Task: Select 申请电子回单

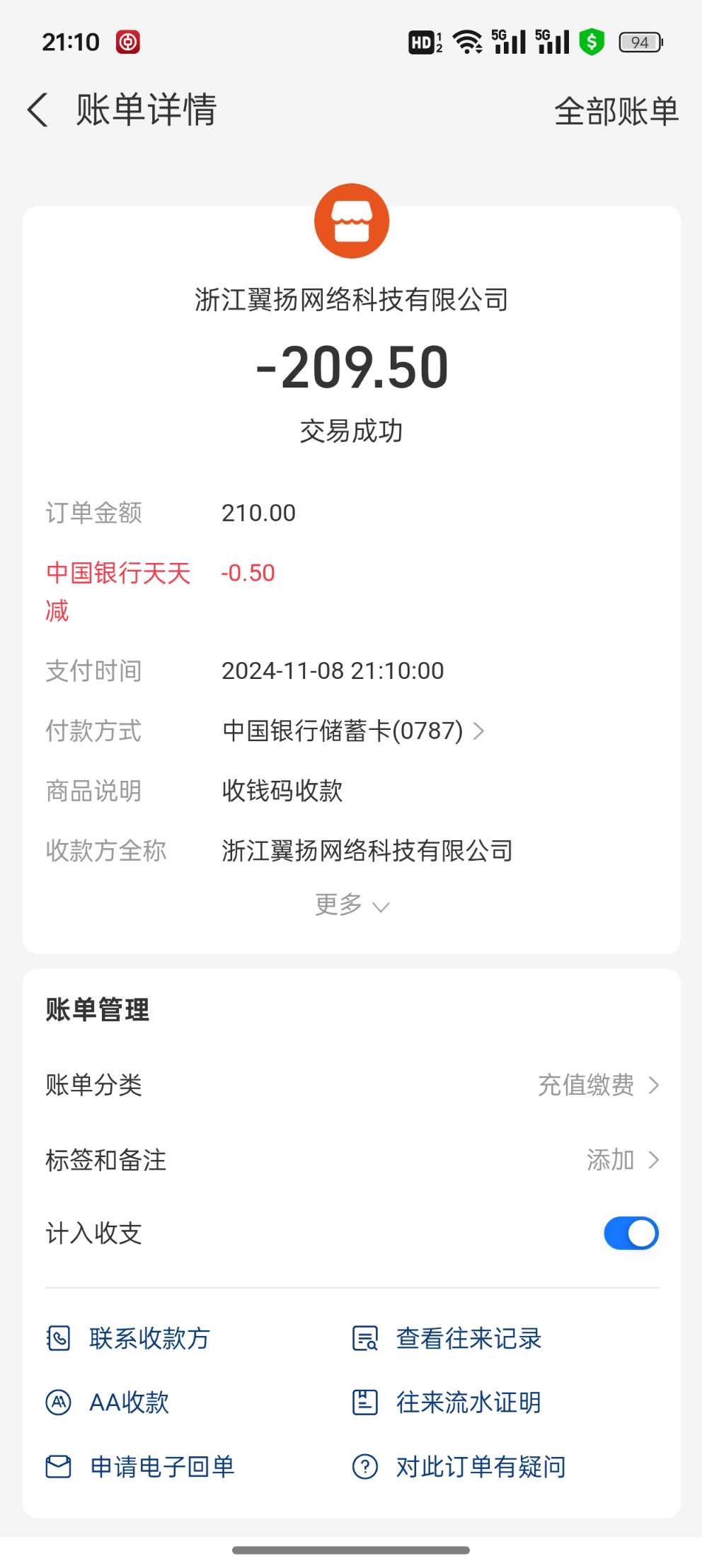Action: coord(141,1467)
